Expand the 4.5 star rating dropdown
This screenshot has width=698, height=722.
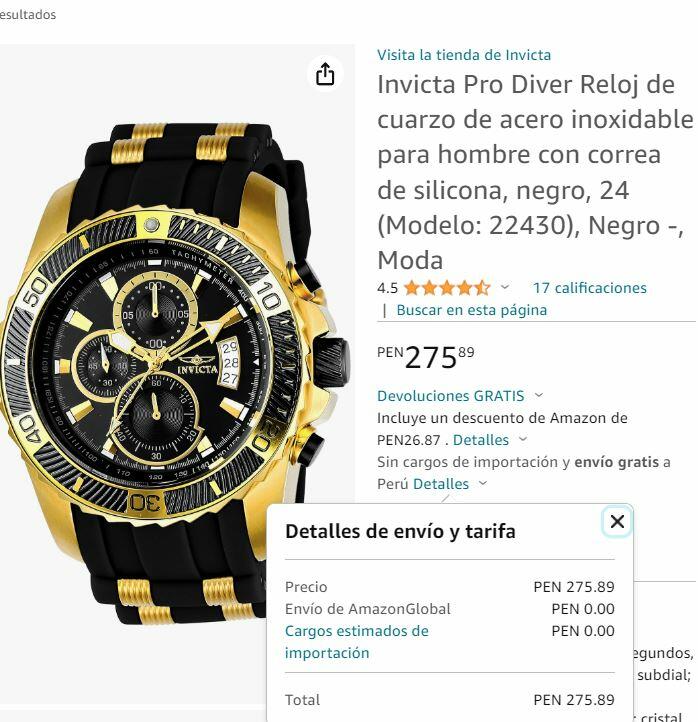pos(505,287)
